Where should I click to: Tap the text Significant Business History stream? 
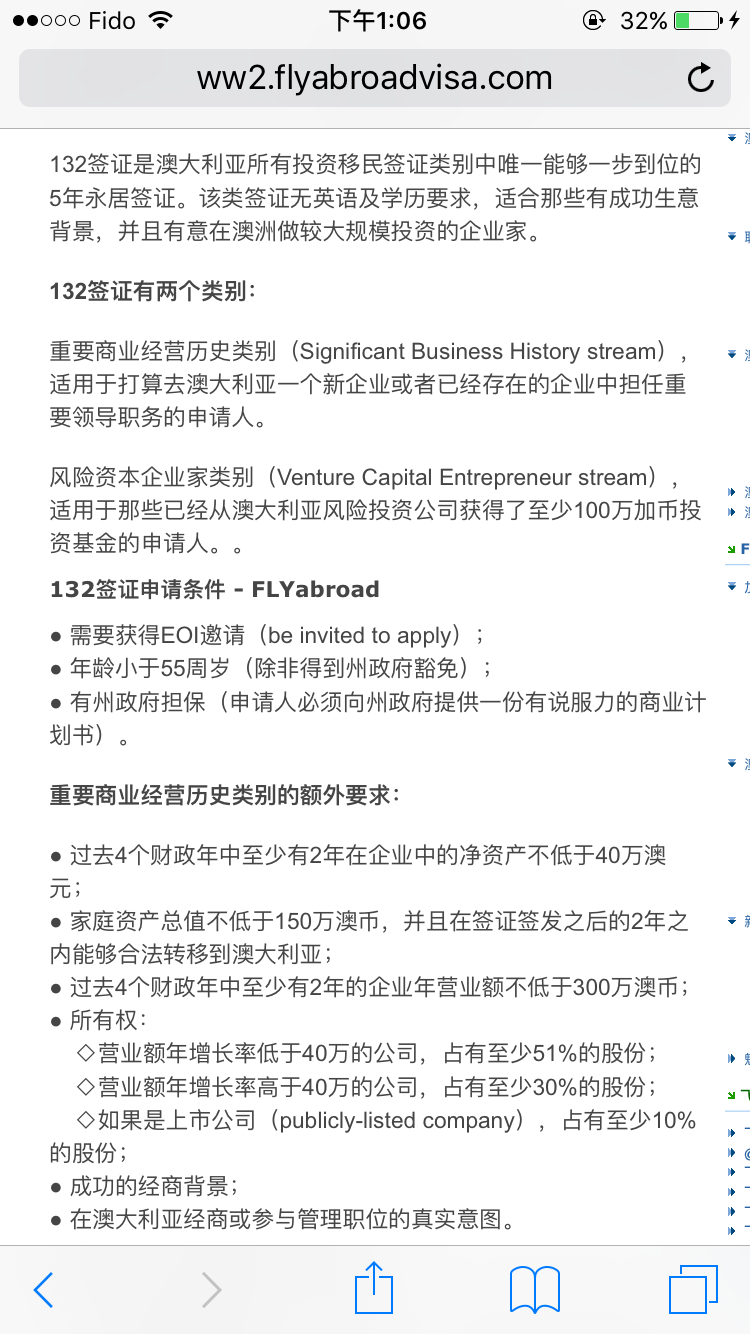pos(470,350)
